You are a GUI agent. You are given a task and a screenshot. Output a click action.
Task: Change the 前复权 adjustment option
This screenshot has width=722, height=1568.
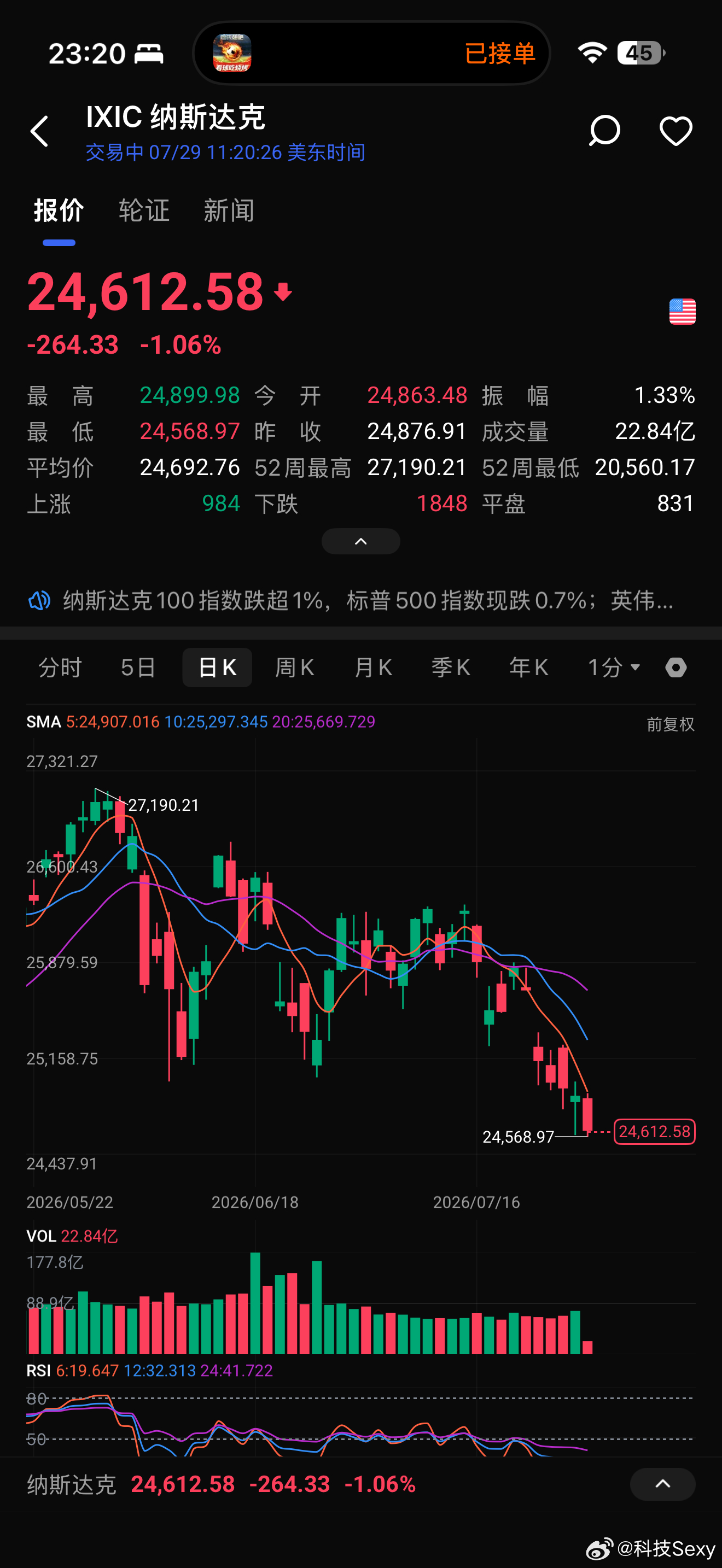[x=670, y=724]
